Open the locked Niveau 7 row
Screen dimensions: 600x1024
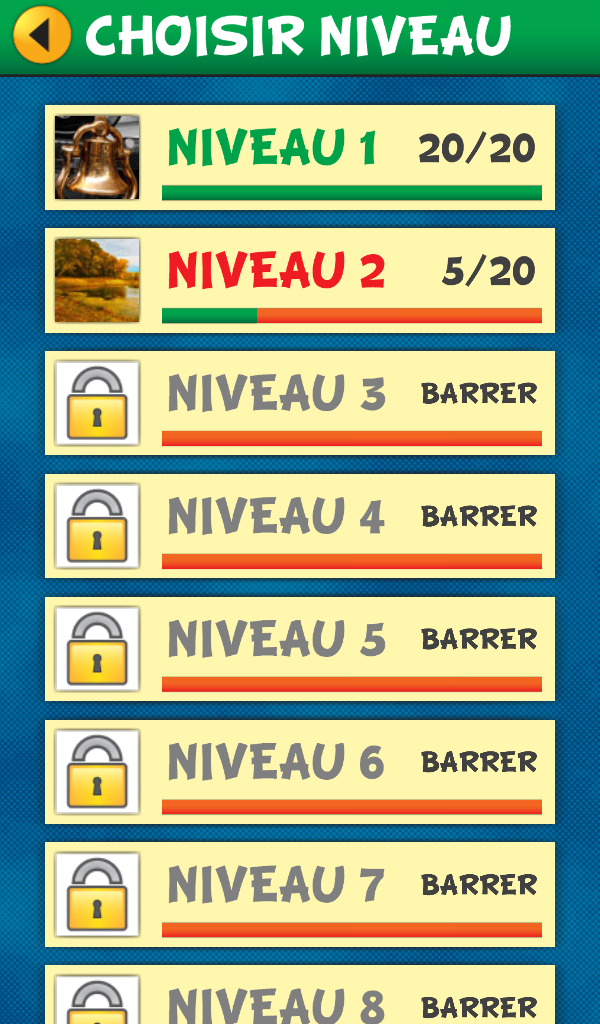tap(300, 895)
